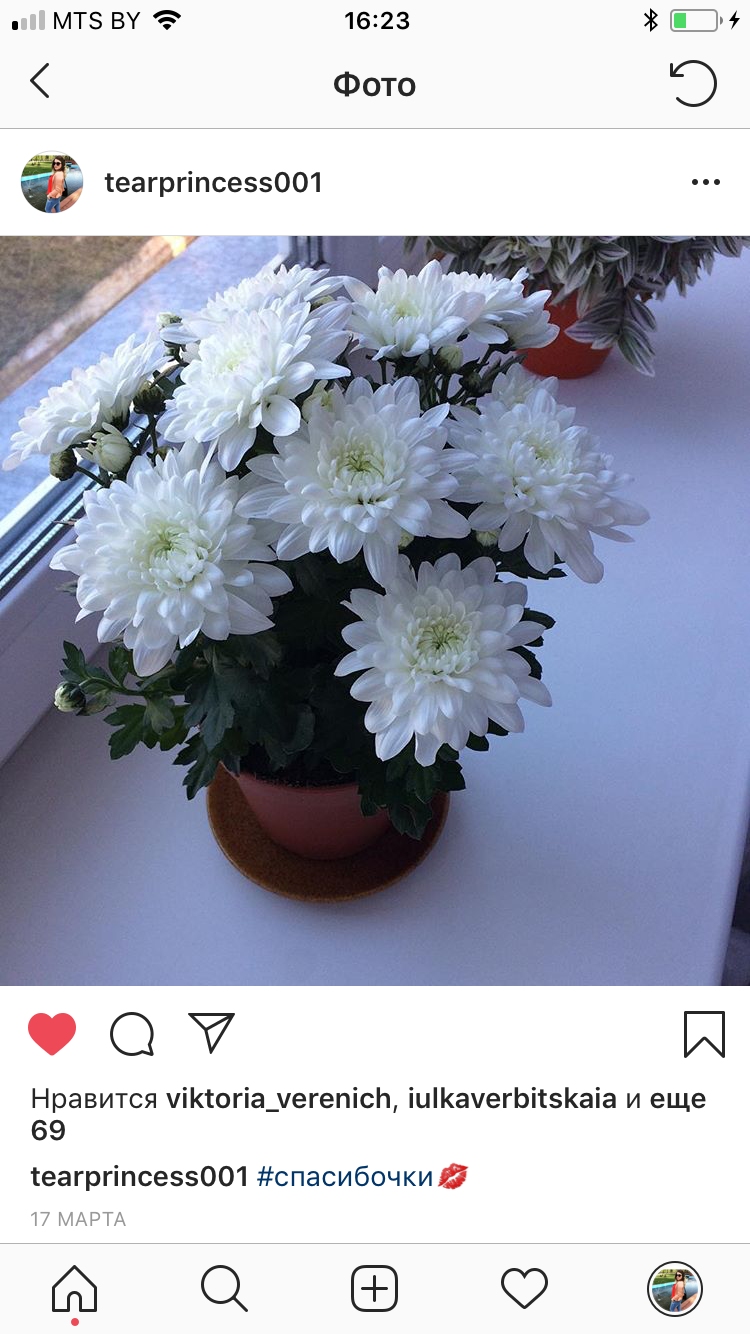Share the post via the paper plane icon

[211, 1033]
